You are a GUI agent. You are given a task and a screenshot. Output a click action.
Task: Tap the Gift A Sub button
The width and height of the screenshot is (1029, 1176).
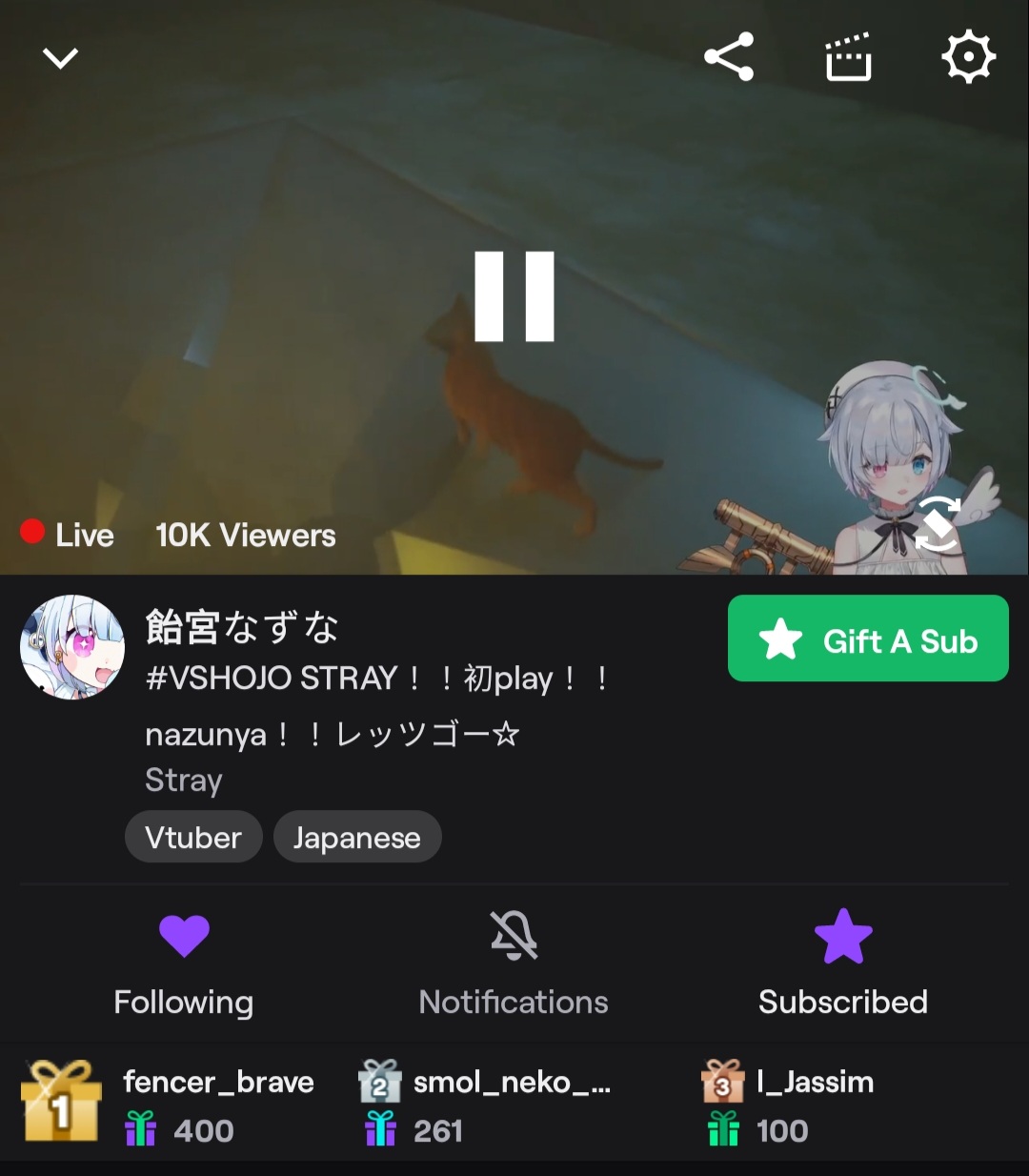click(868, 639)
